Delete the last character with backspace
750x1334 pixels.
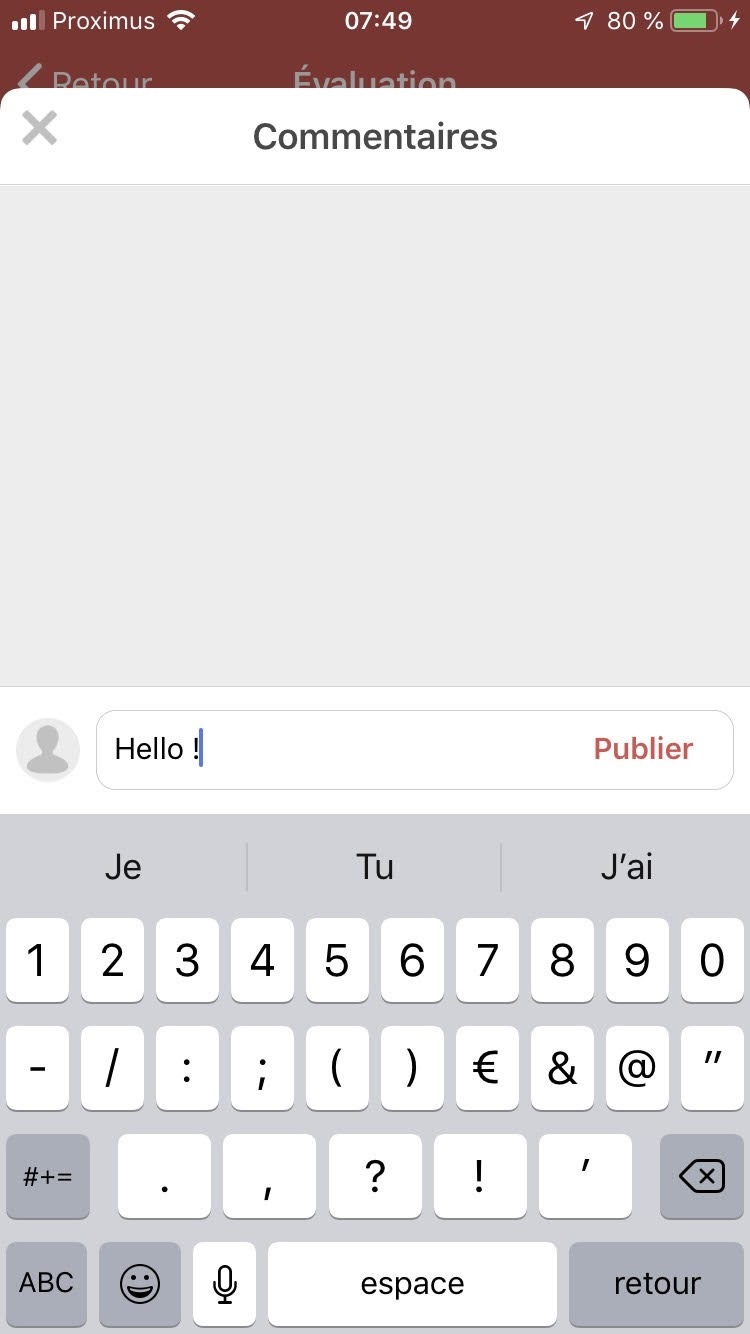click(702, 1176)
